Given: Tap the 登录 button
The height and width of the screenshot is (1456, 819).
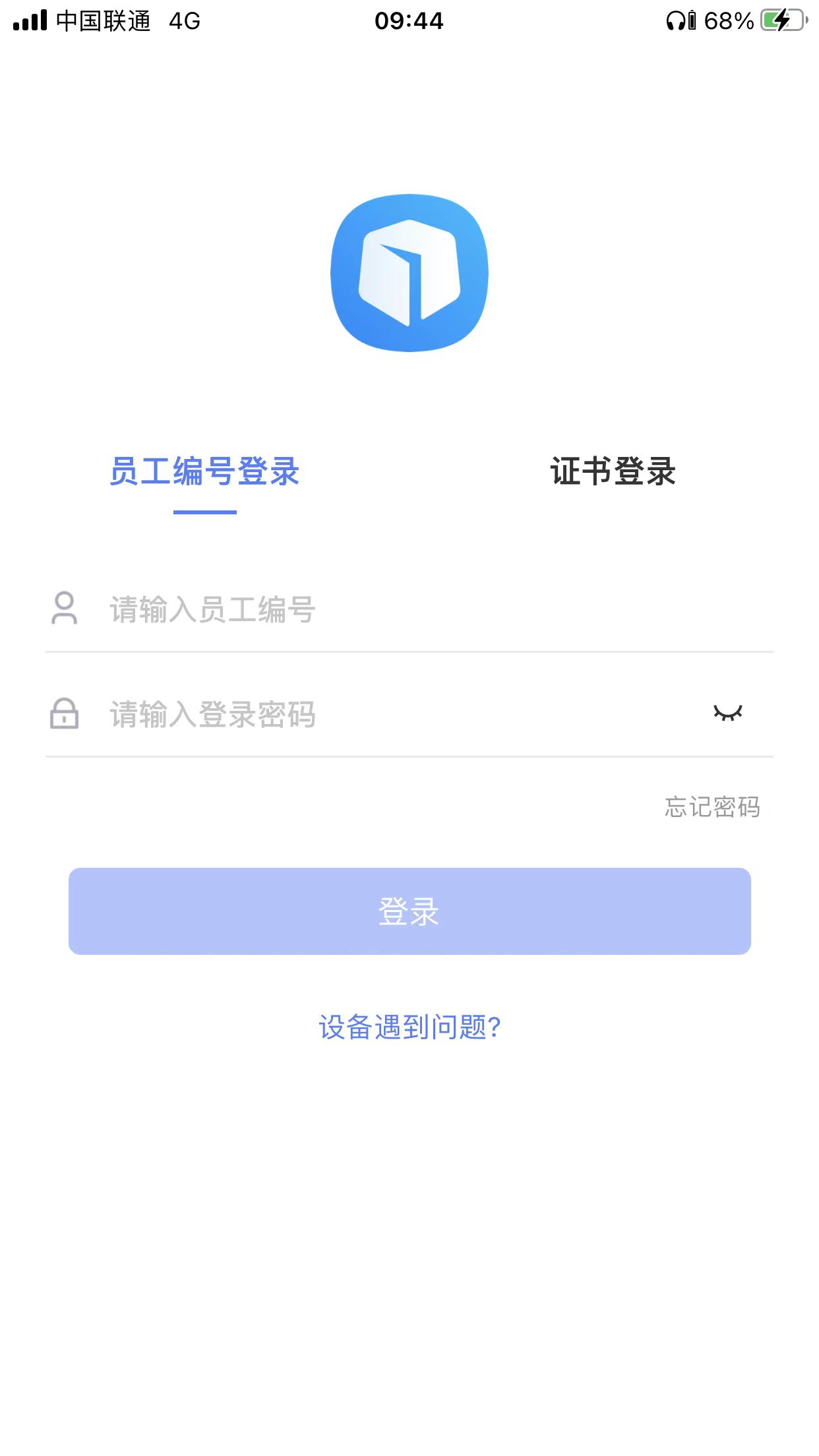Looking at the screenshot, I should [x=409, y=911].
